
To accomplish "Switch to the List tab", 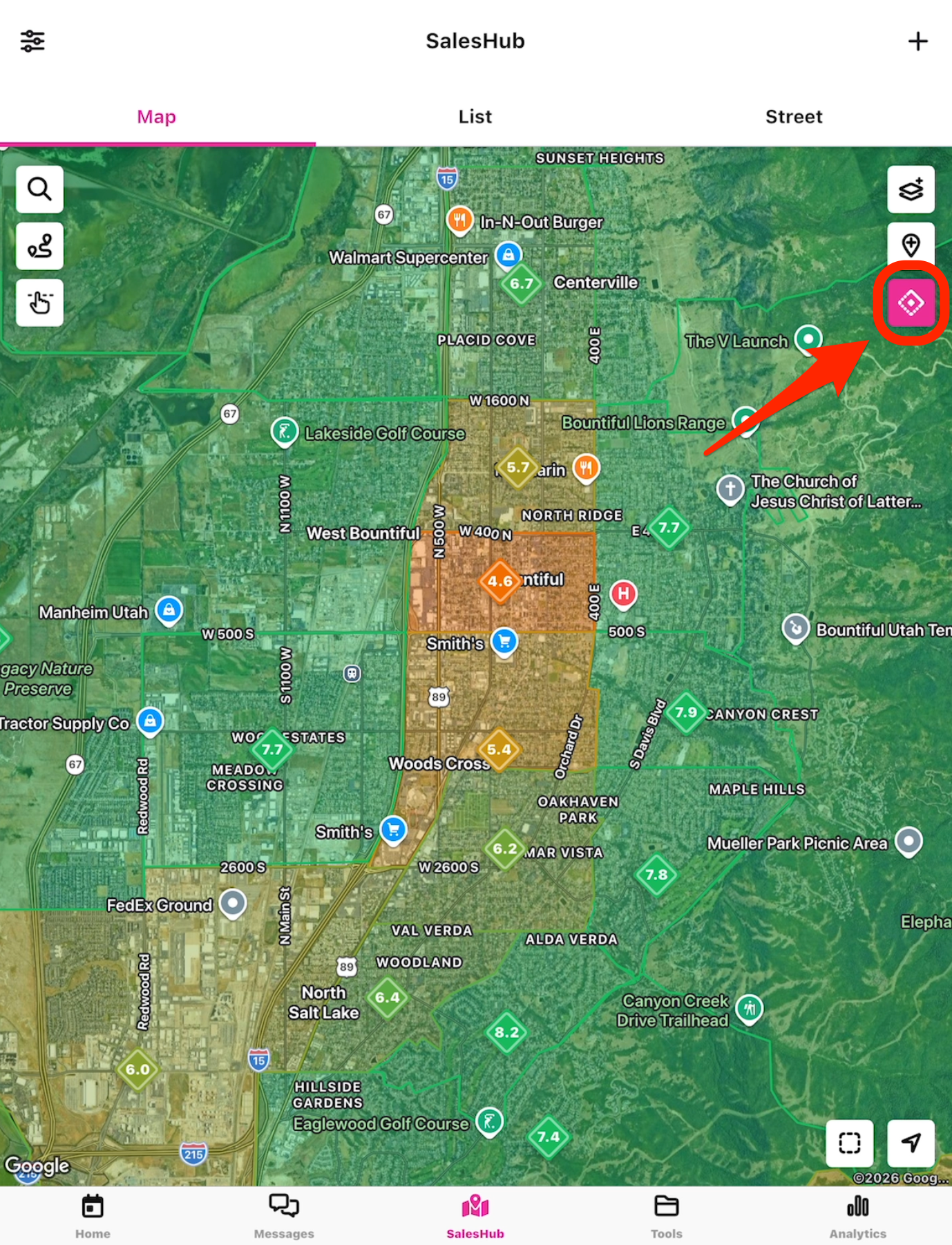I will (475, 117).
